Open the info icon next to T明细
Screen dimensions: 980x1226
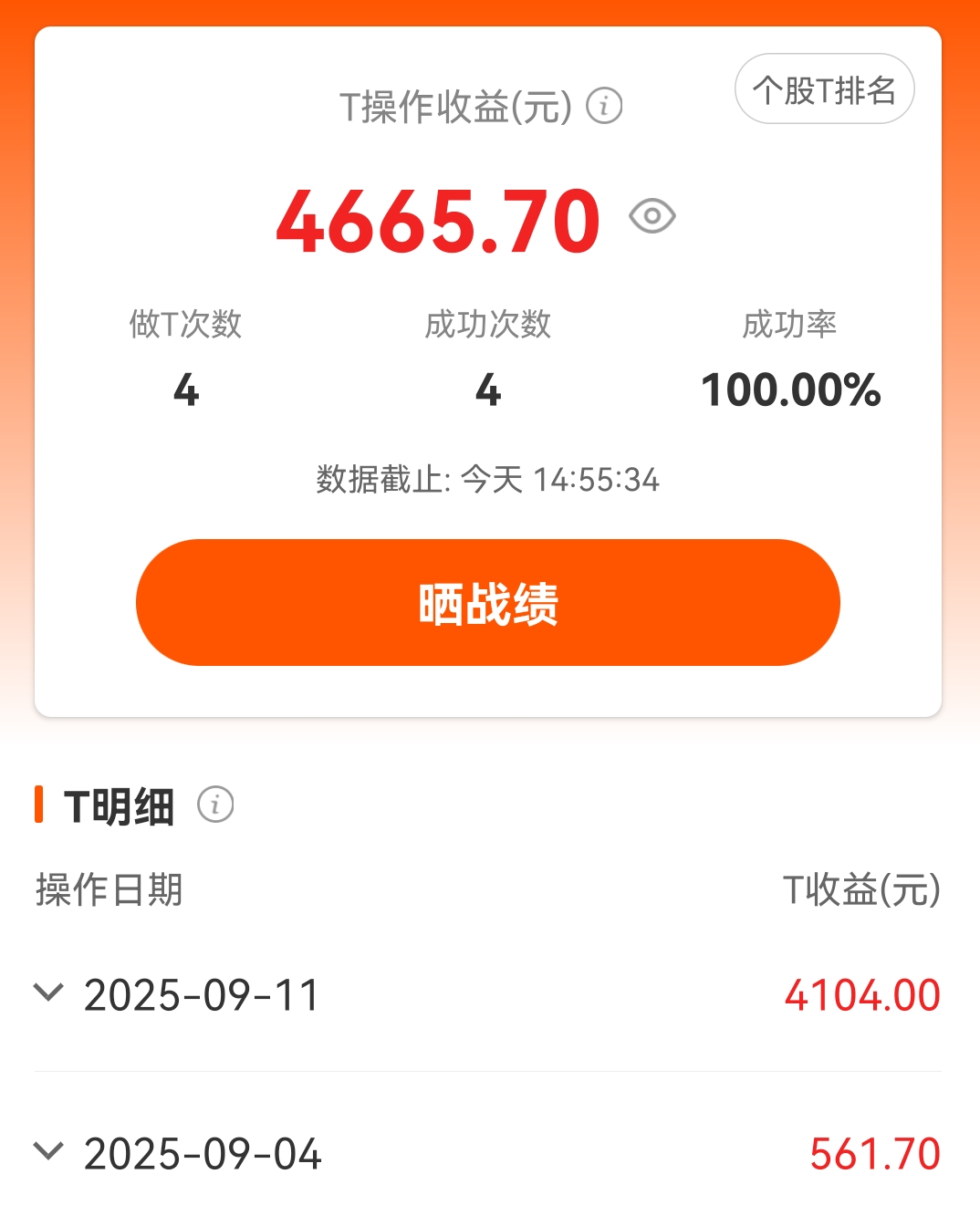tap(215, 805)
